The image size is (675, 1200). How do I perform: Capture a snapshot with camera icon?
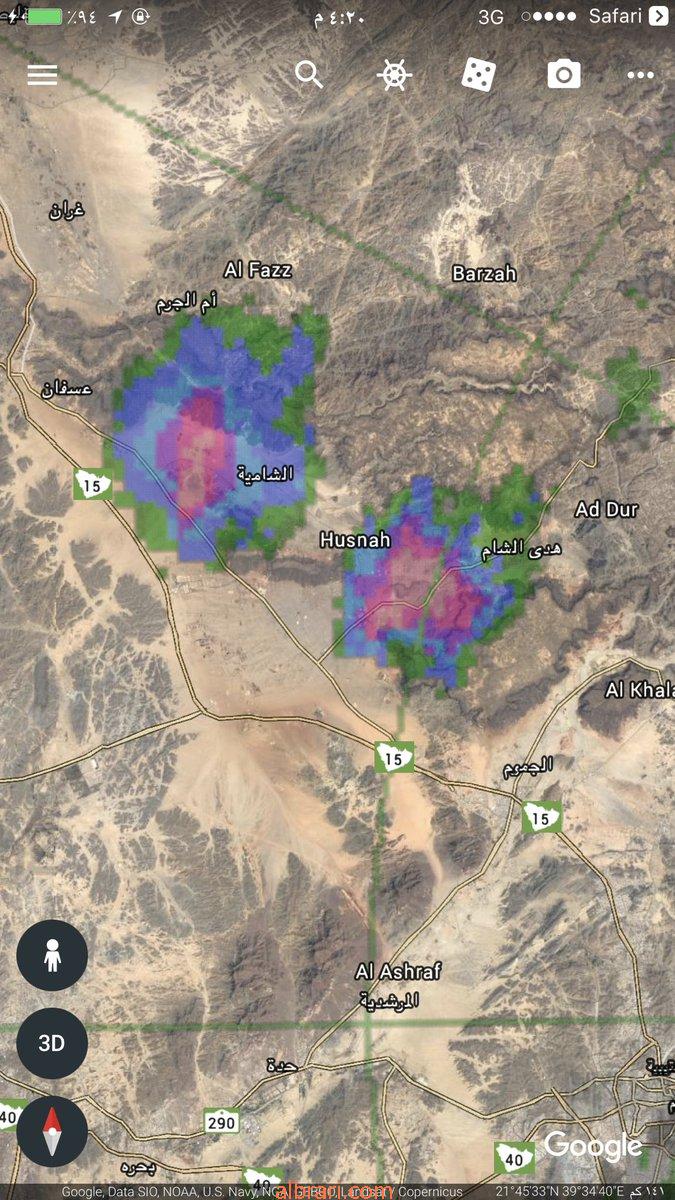pyautogui.click(x=564, y=75)
